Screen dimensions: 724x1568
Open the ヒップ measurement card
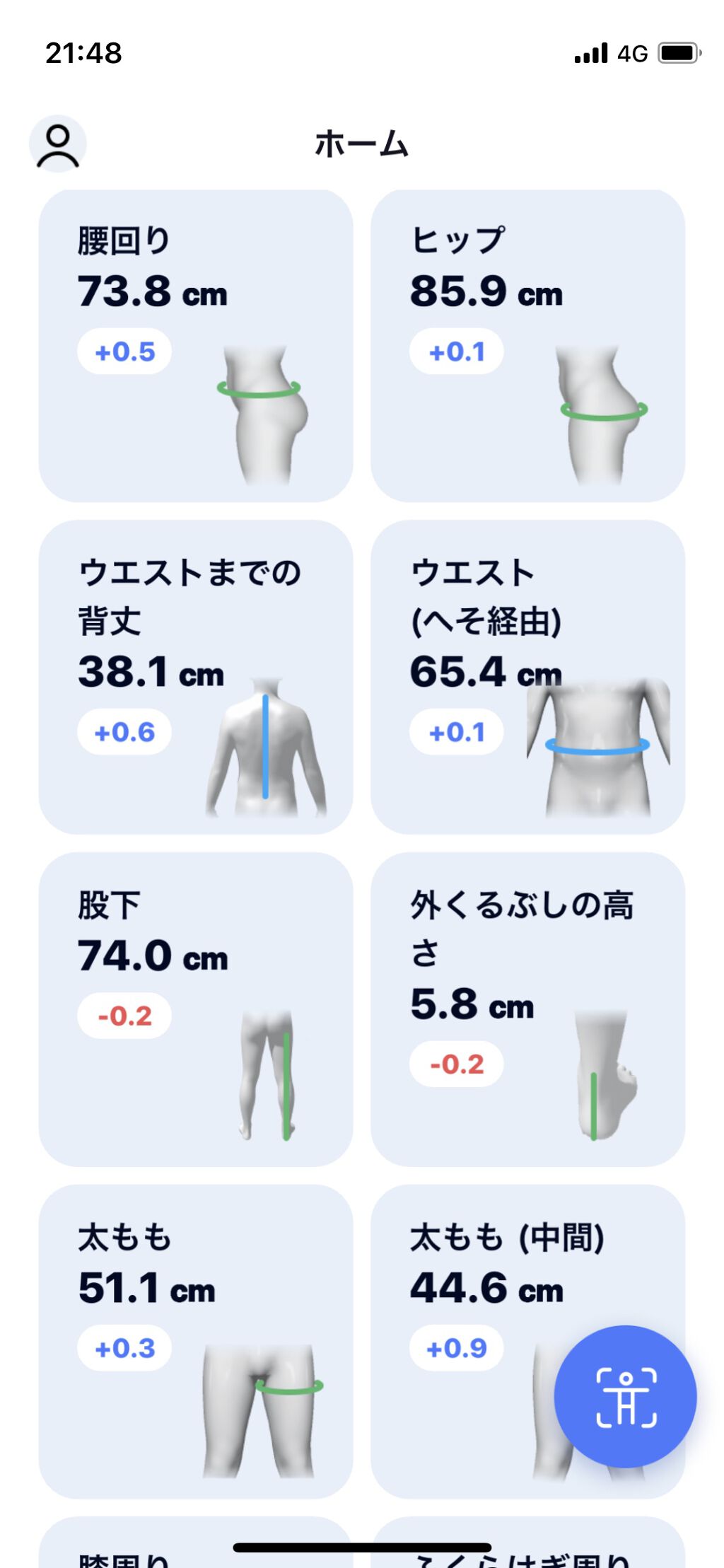click(x=527, y=346)
